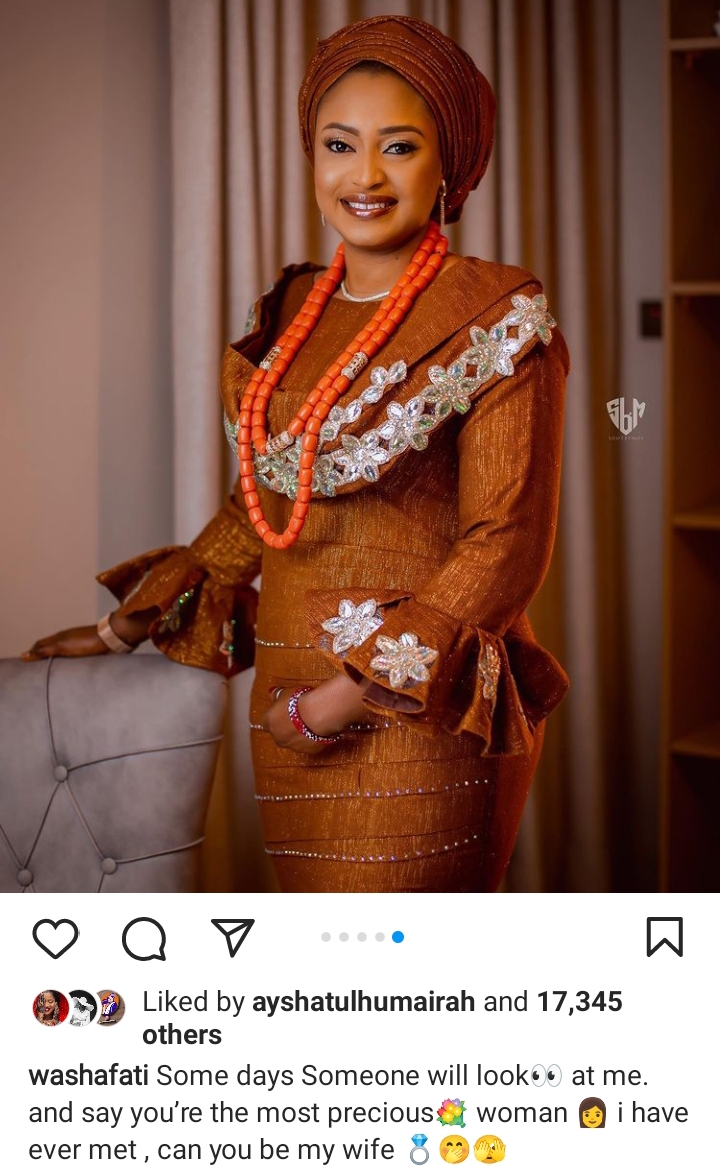Open the comment bubble icon
The image size is (720, 1169).
point(143,939)
